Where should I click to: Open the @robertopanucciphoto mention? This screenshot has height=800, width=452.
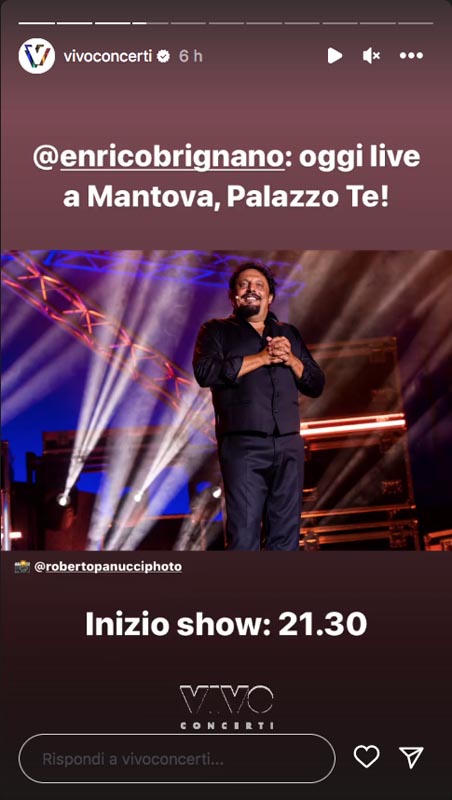pos(108,567)
